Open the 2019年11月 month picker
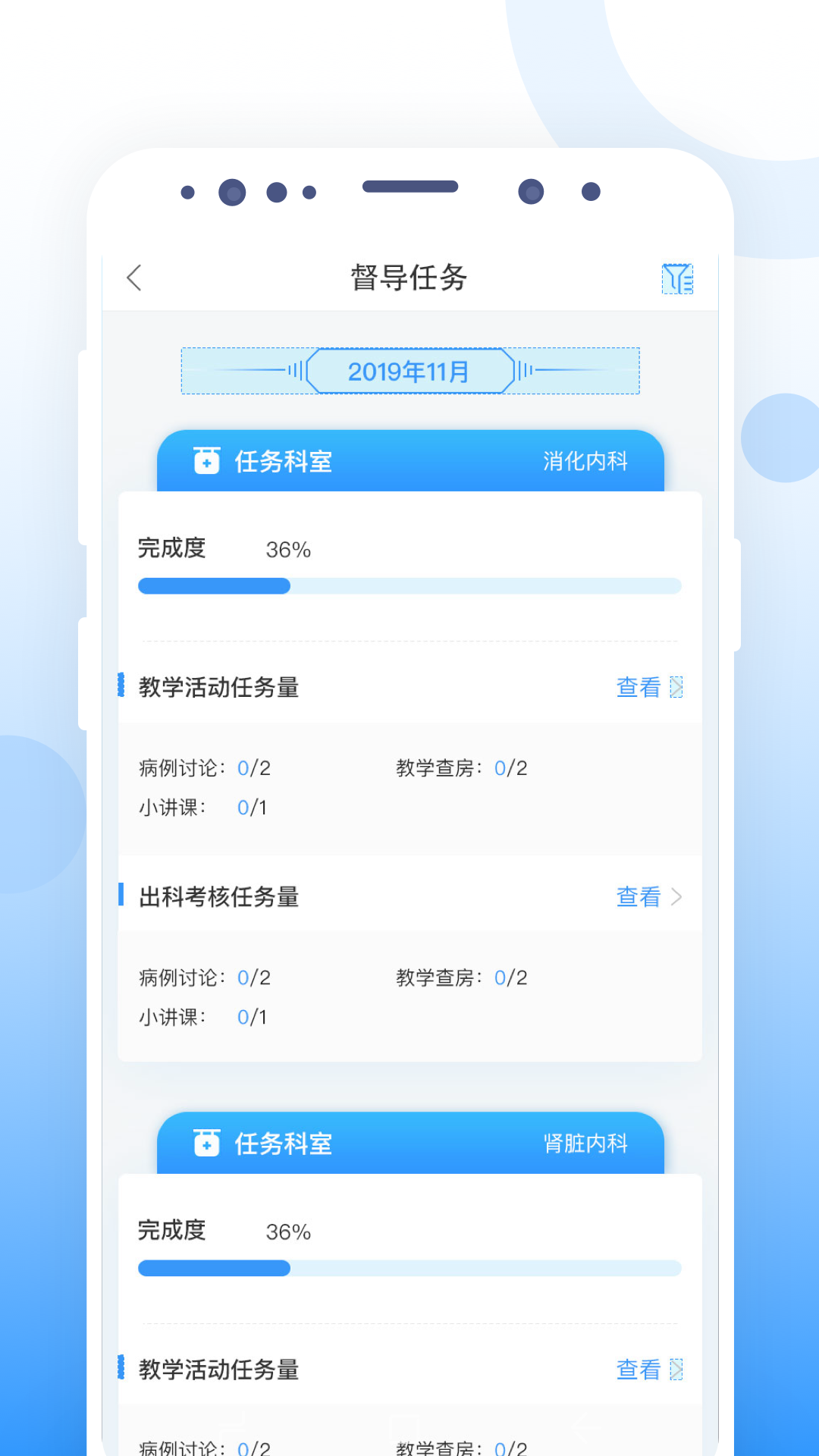819x1456 pixels. (409, 371)
